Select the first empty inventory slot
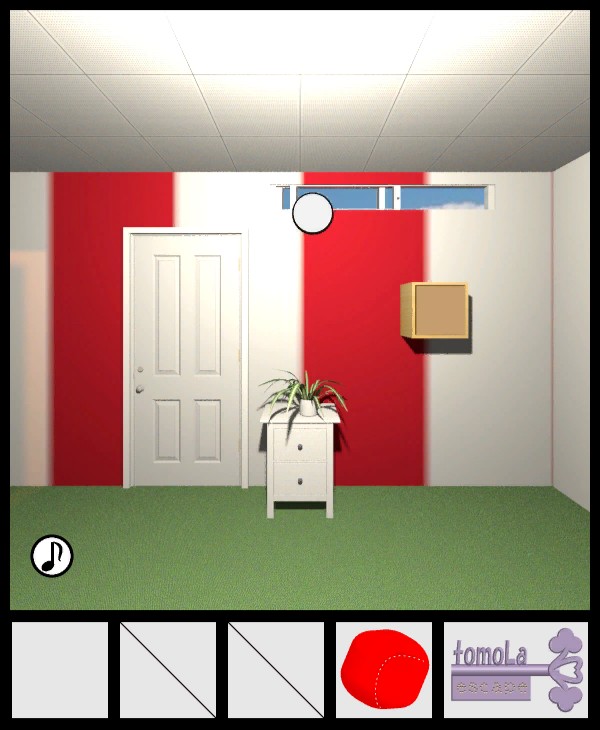This screenshot has height=730, width=600. coord(60,669)
